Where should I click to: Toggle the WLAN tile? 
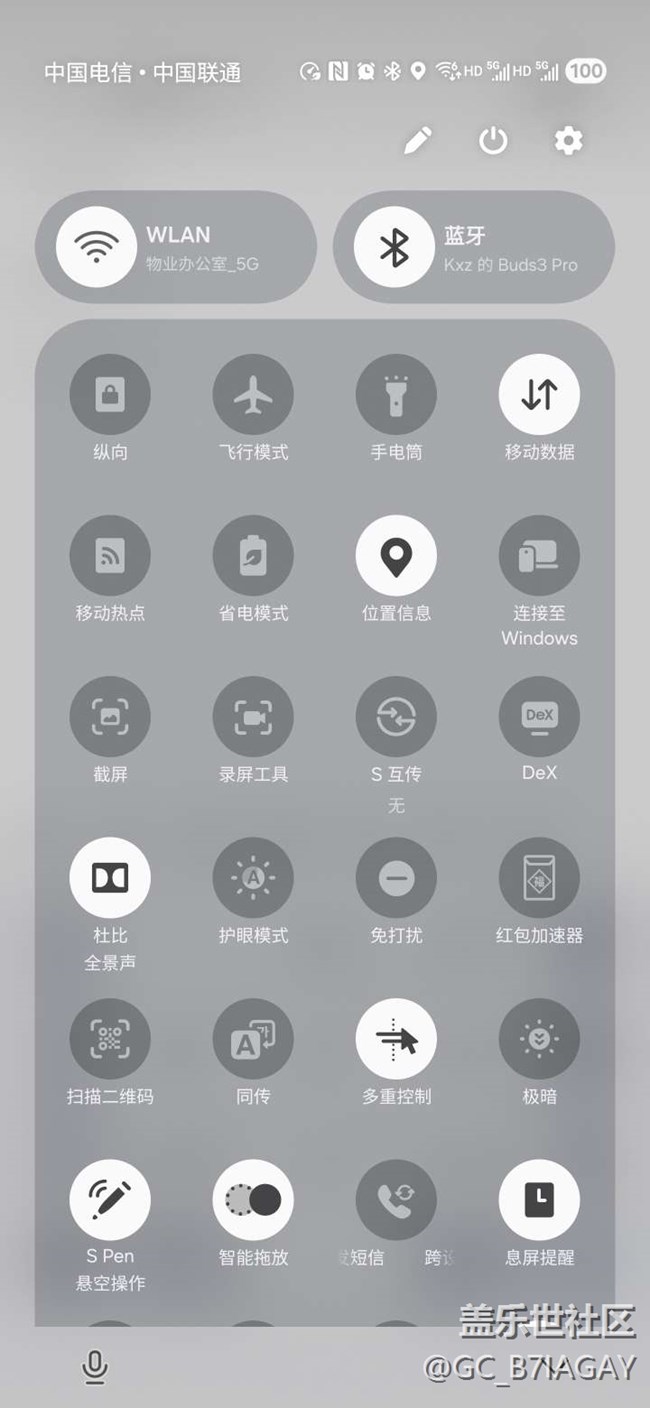point(176,247)
